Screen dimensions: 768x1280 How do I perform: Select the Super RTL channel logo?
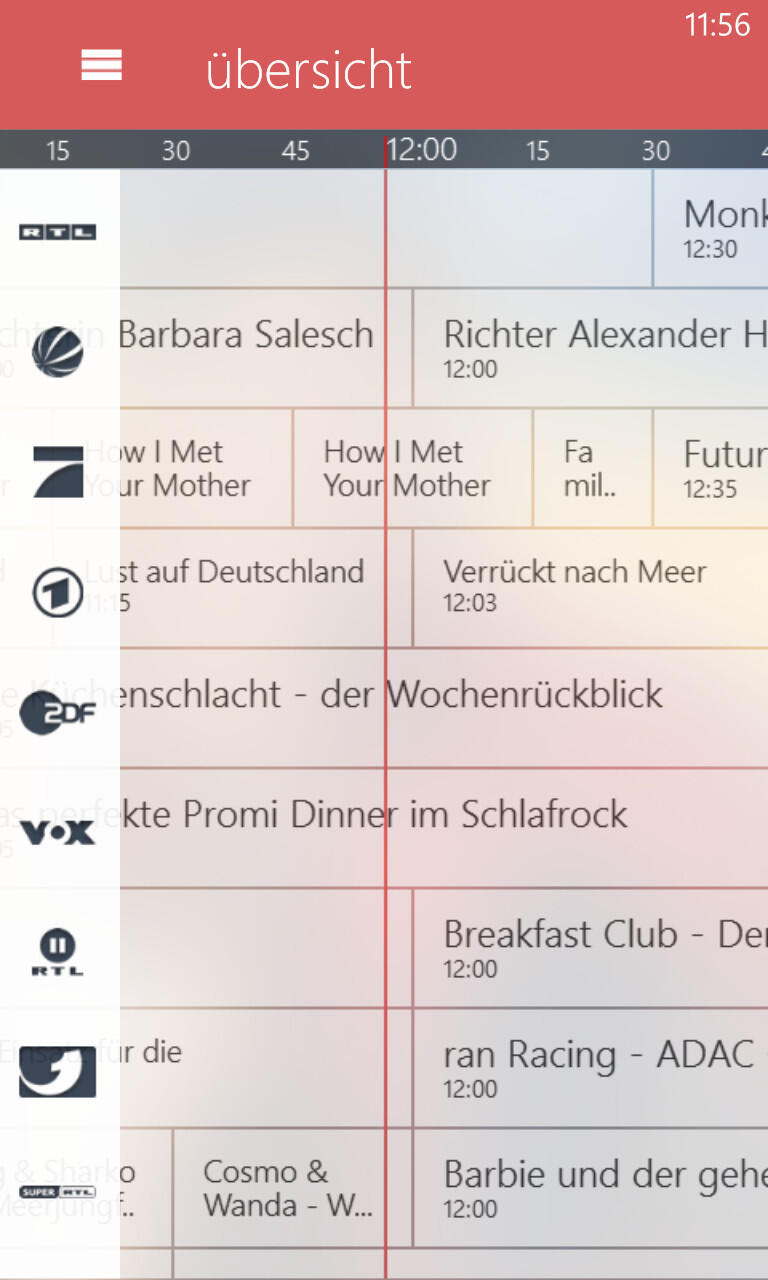coord(58,1192)
